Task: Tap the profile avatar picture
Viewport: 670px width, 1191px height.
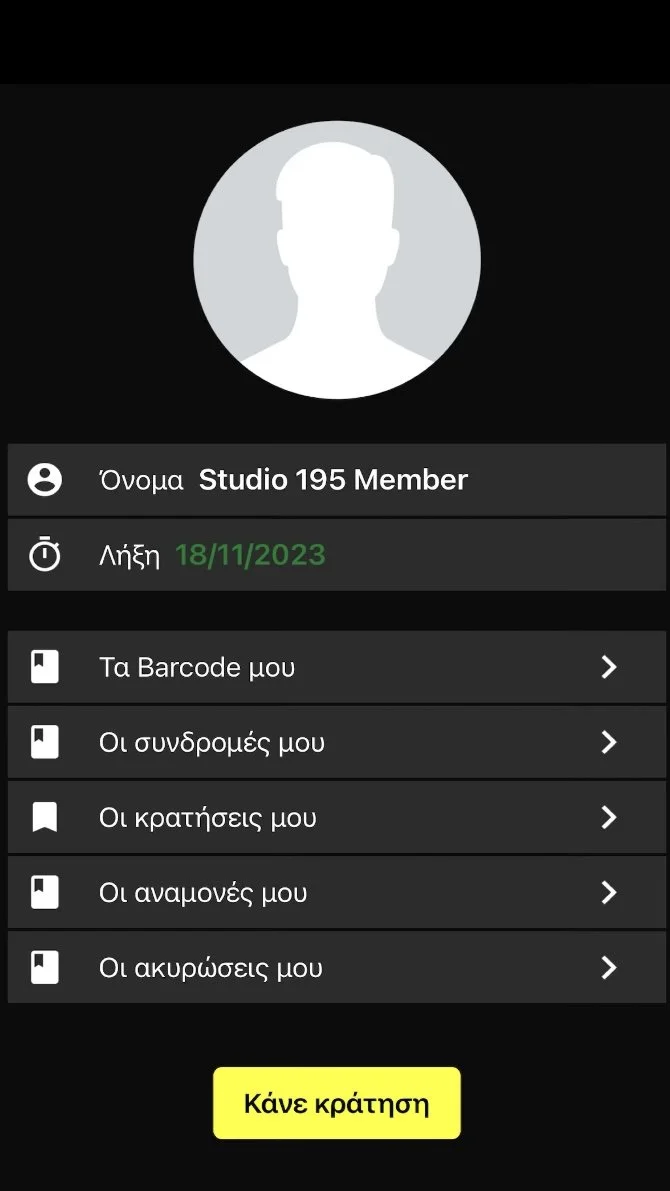Action: click(337, 260)
